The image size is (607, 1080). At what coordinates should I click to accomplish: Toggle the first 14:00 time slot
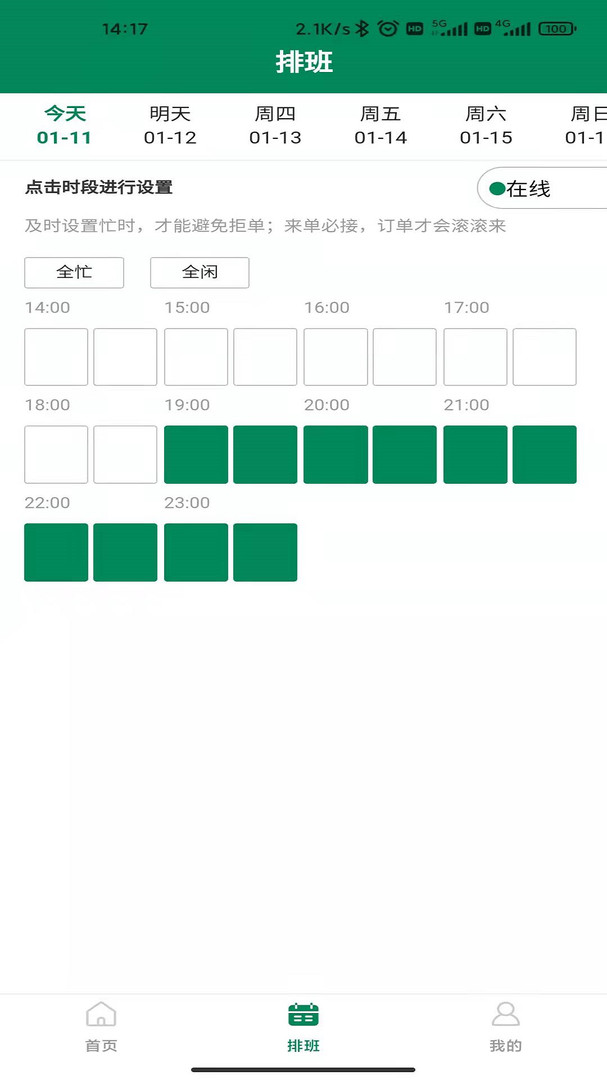(x=56, y=357)
